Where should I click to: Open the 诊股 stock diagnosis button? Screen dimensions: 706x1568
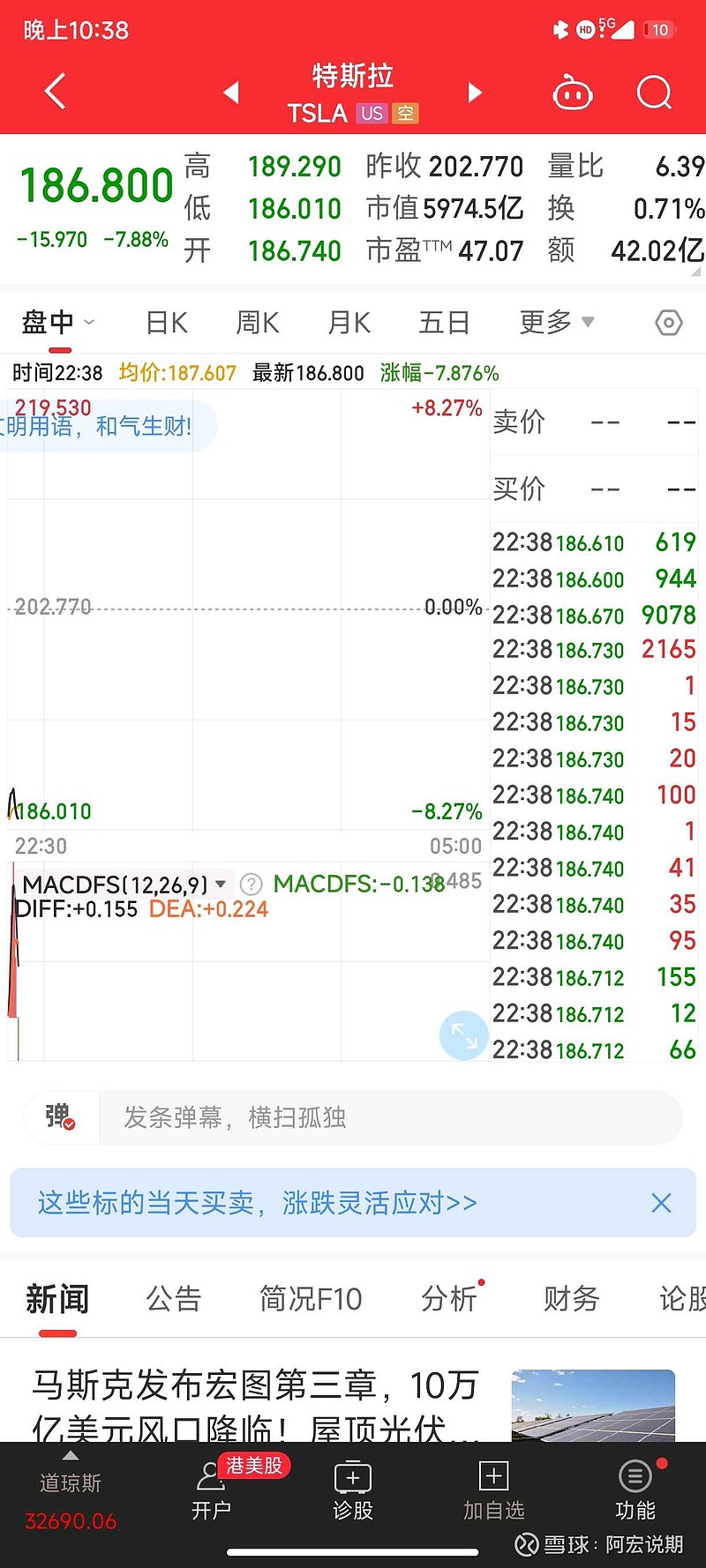353,1490
